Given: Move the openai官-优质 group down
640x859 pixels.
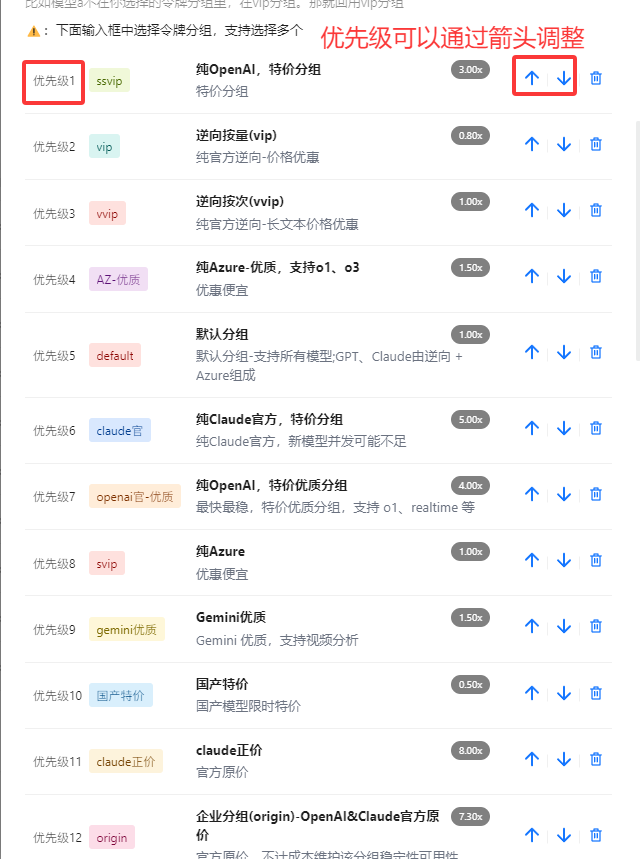Looking at the screenshot, I should pos(564,494).
